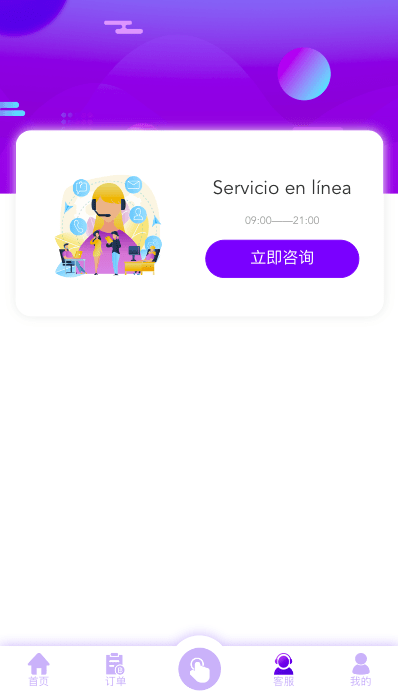398x693 pixels.
Task: Select the 客服 customer service tab
Action: tap(283, 670)
